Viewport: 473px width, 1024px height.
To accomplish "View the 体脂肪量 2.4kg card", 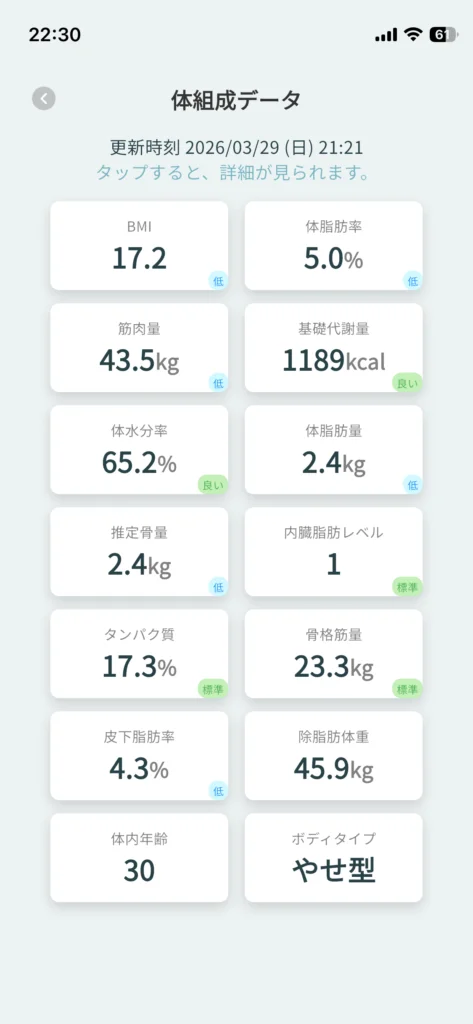I will [333, 449].
